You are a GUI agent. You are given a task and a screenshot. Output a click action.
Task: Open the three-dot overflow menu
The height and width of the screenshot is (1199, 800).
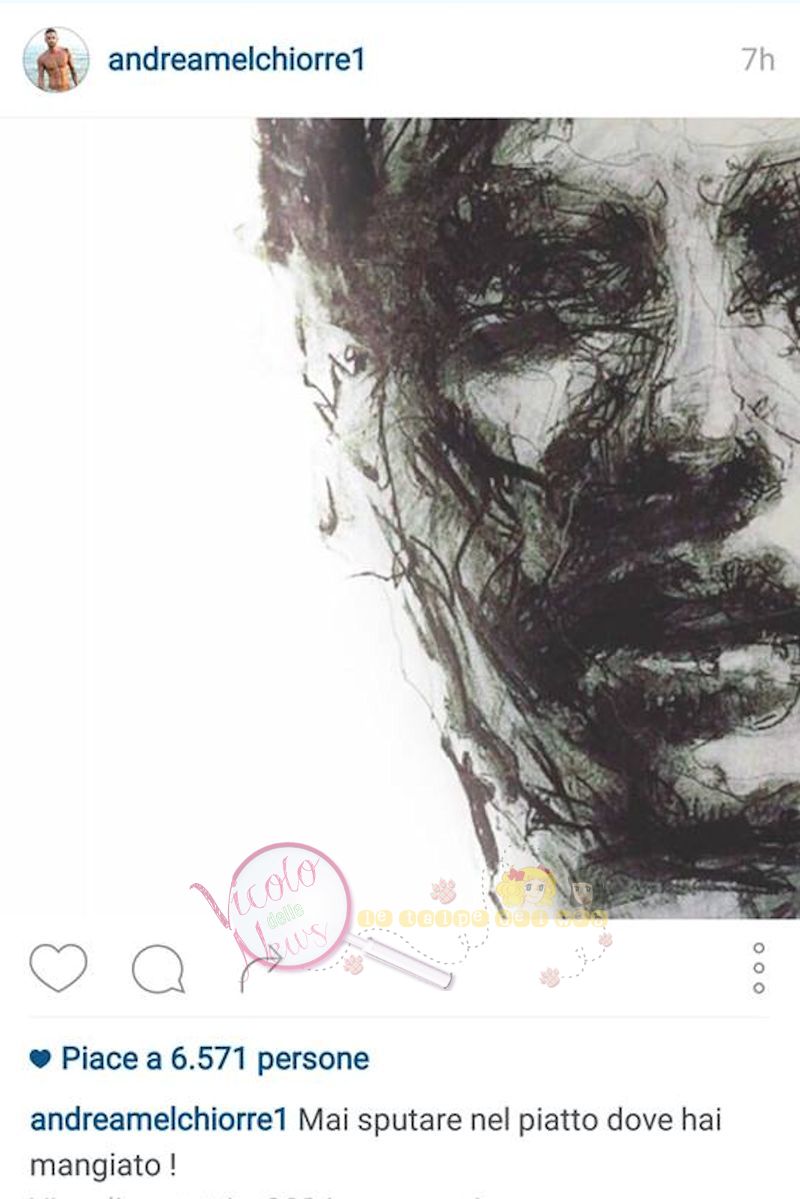pyautogui.click(x=759, y=968)
